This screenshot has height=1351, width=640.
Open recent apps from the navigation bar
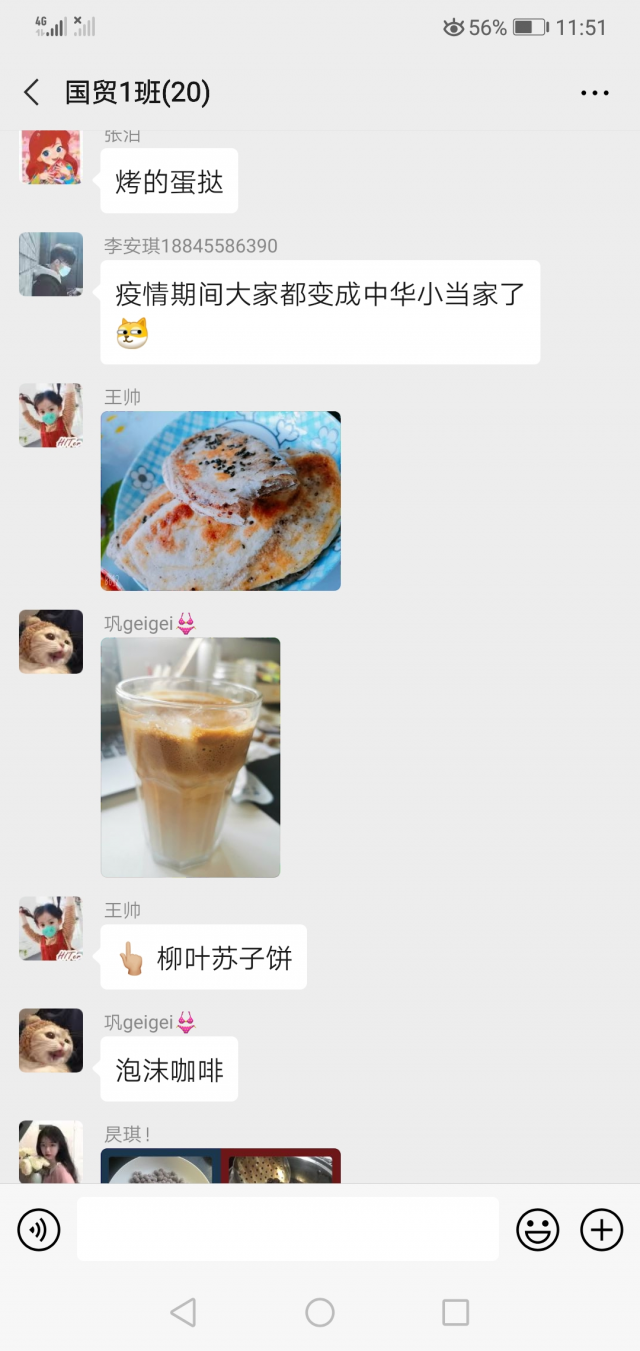[455, 1312]
